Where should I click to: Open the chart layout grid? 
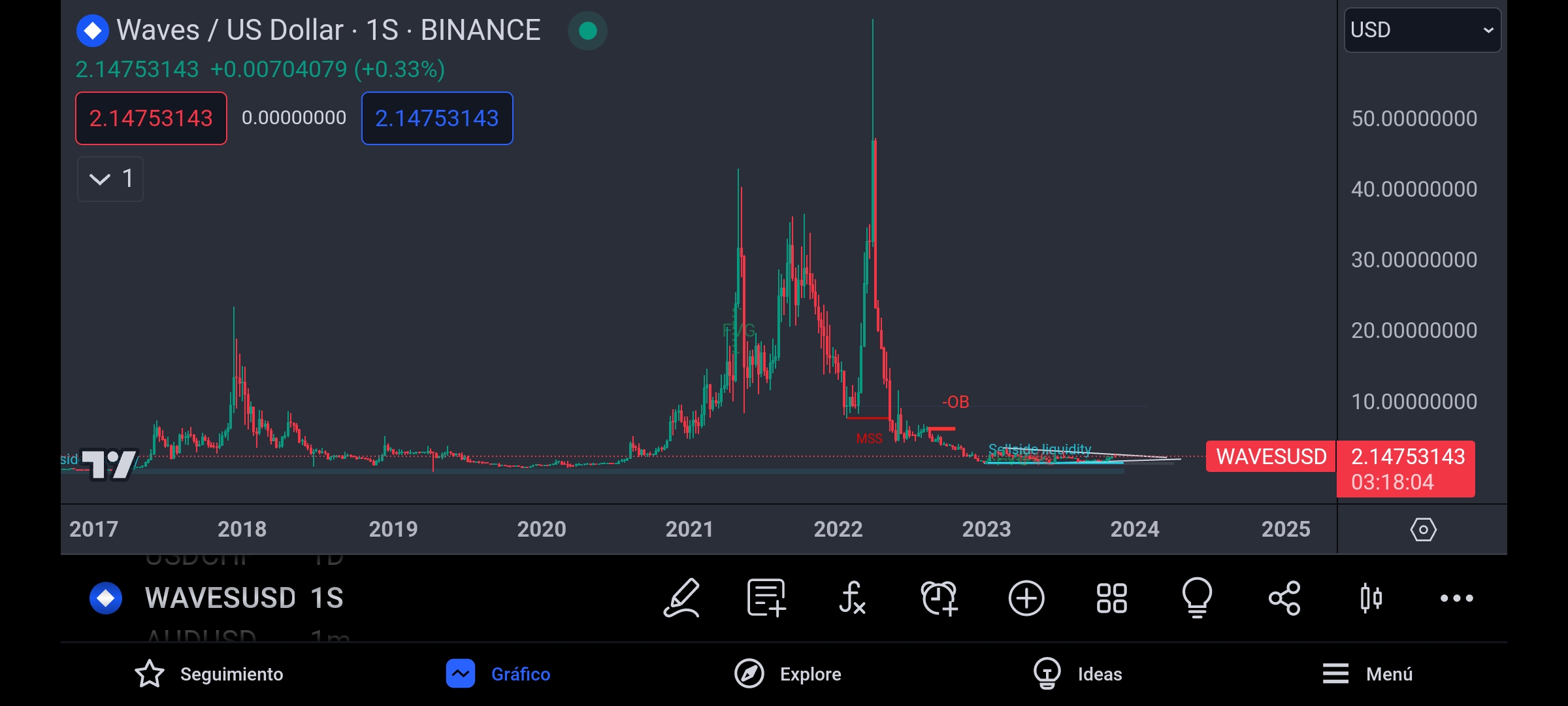click(x=1111, y=598)
